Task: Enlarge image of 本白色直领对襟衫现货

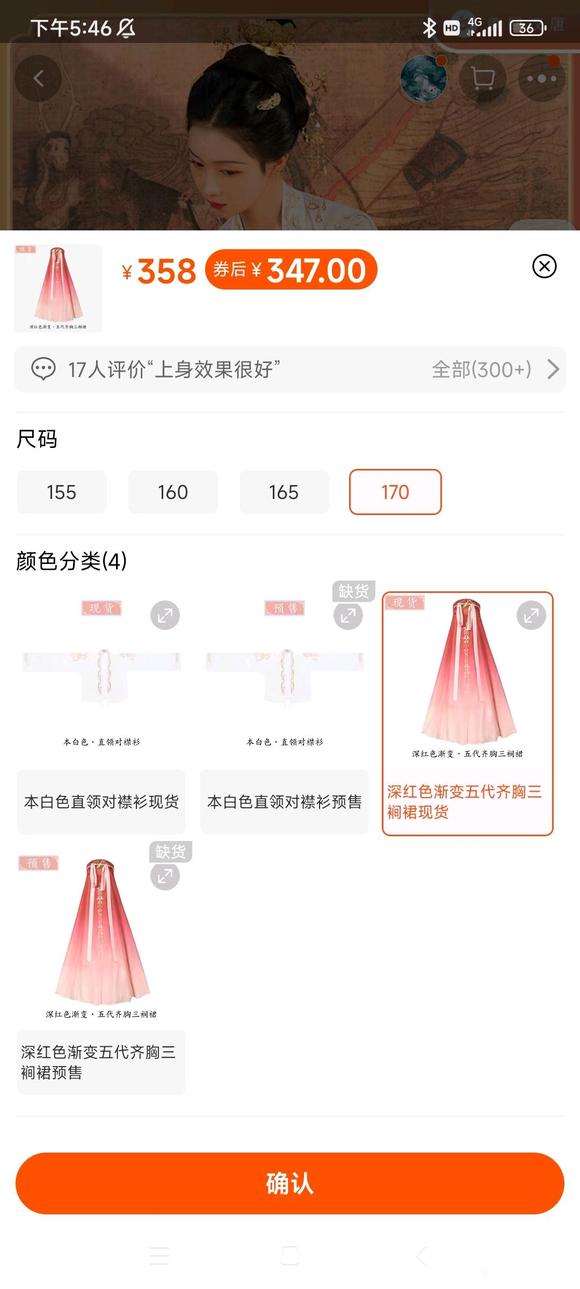Action: 165,616
